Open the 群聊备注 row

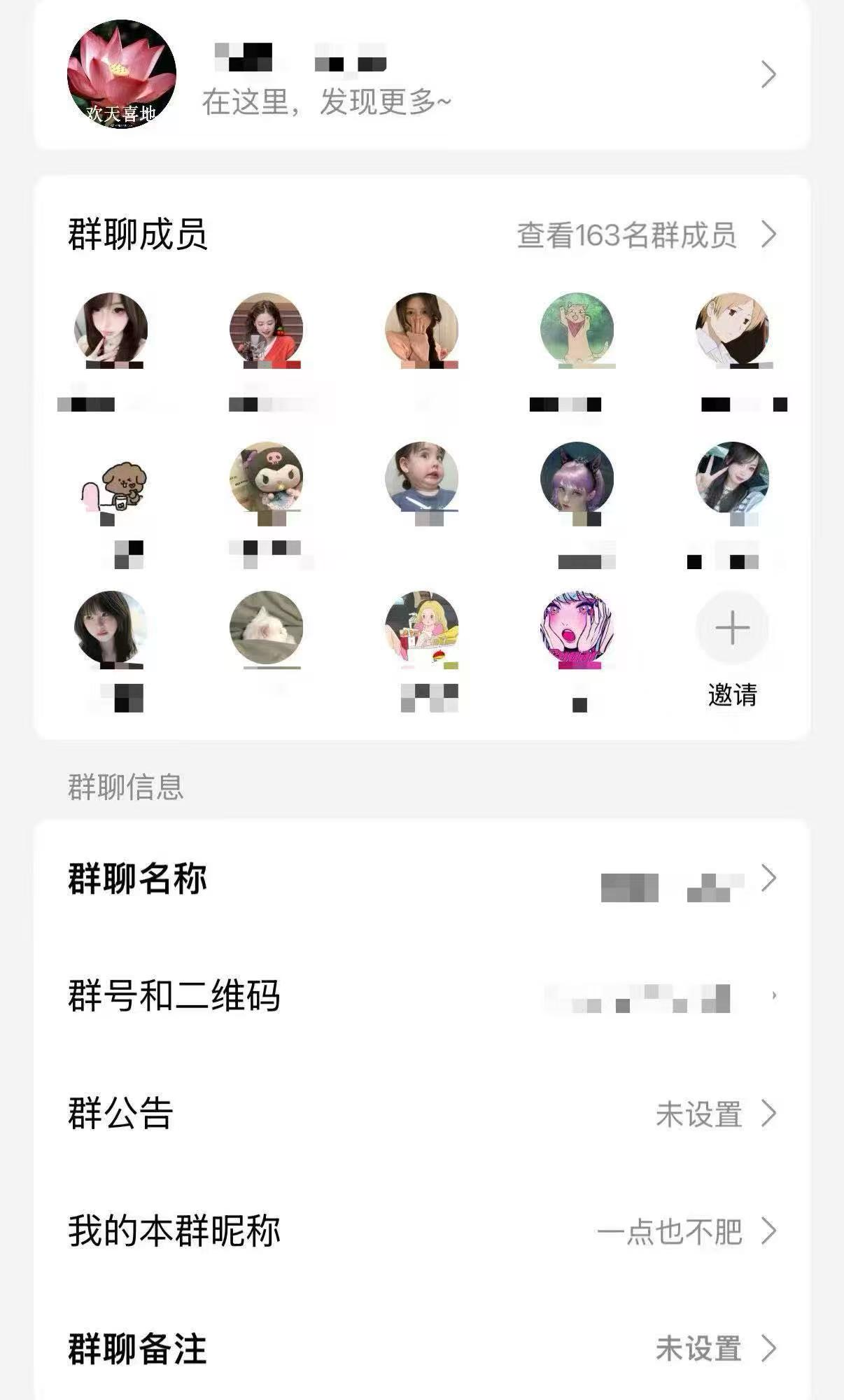point(421,1348)
